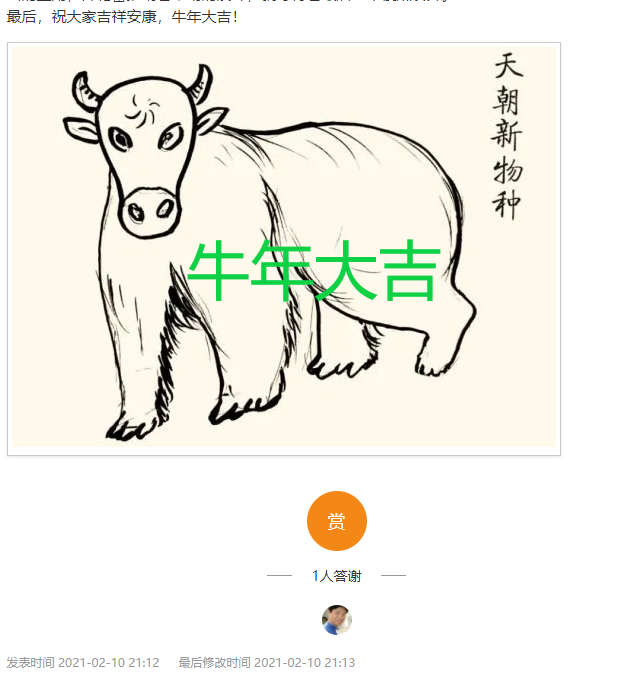View the profile of the thanking user
642x683 pixels.
click(x=336, y=620)
